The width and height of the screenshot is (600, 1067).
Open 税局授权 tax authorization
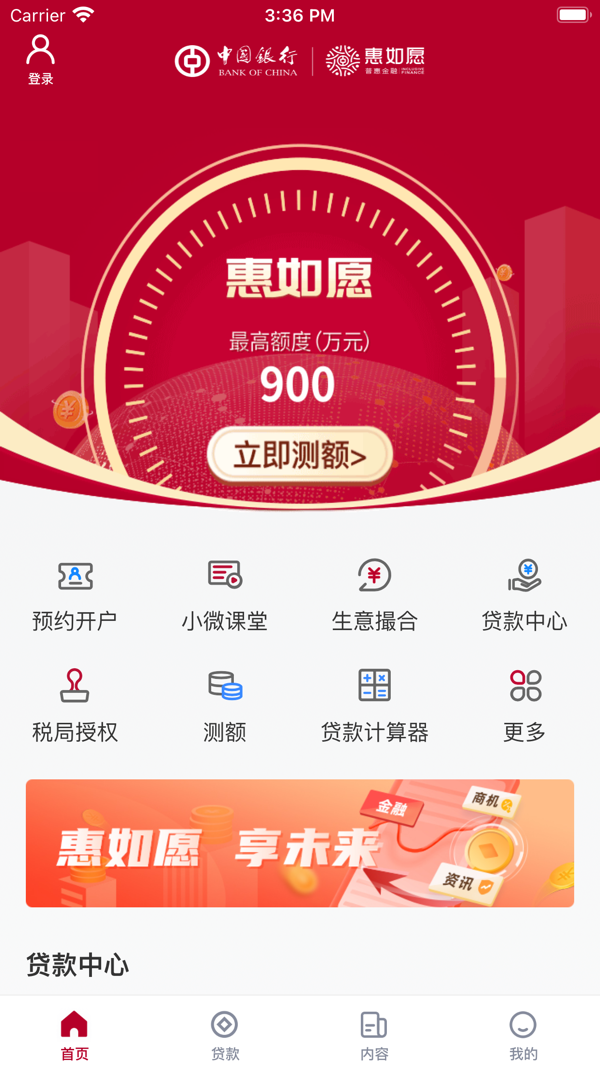click(x=75, y=705)
